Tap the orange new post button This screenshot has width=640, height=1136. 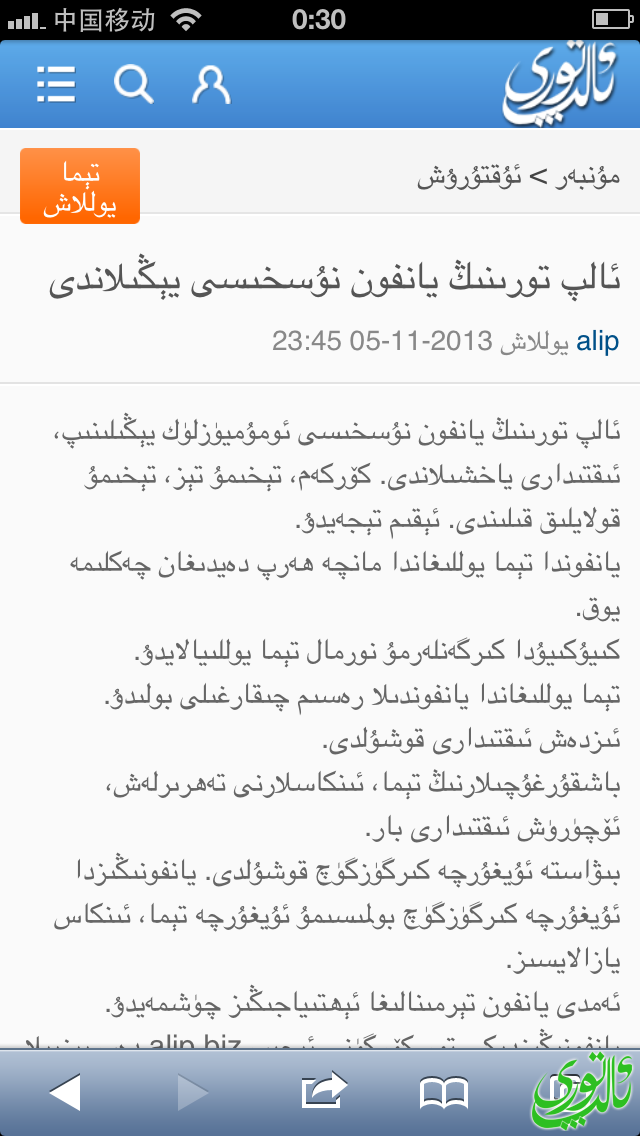point(80,186)
